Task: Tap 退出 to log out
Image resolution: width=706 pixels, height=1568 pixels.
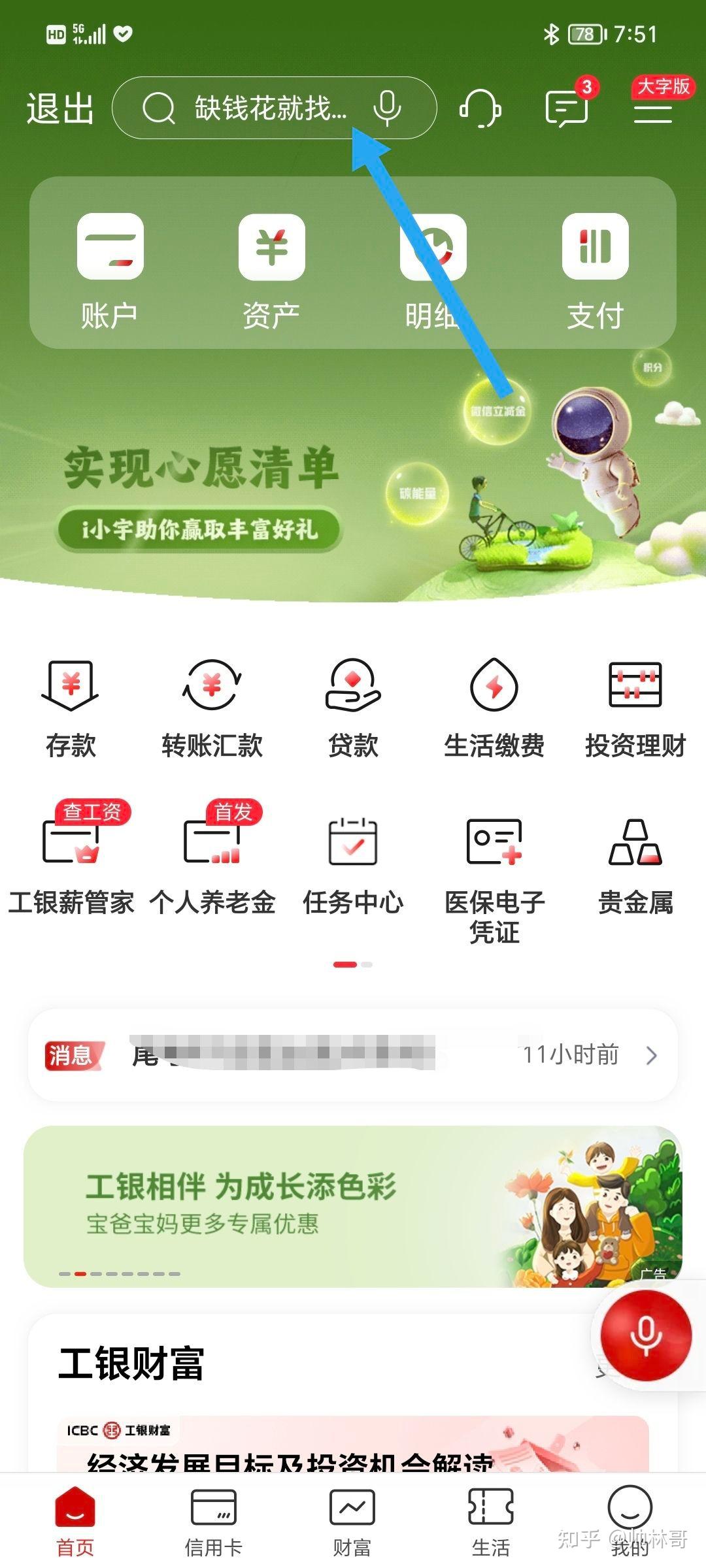Action: [60, 108]
